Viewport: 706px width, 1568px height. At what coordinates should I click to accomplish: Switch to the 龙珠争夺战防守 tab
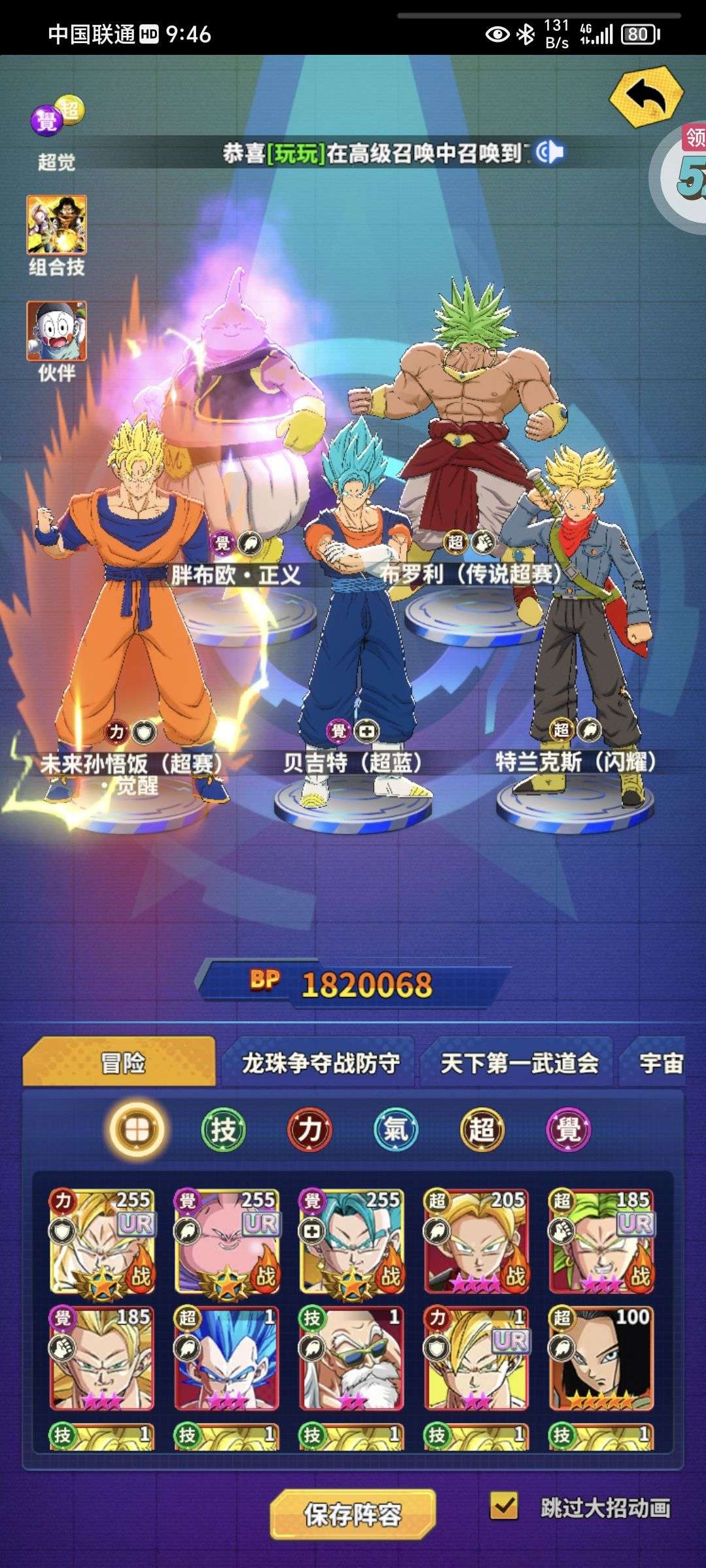tap(320, 1063)
